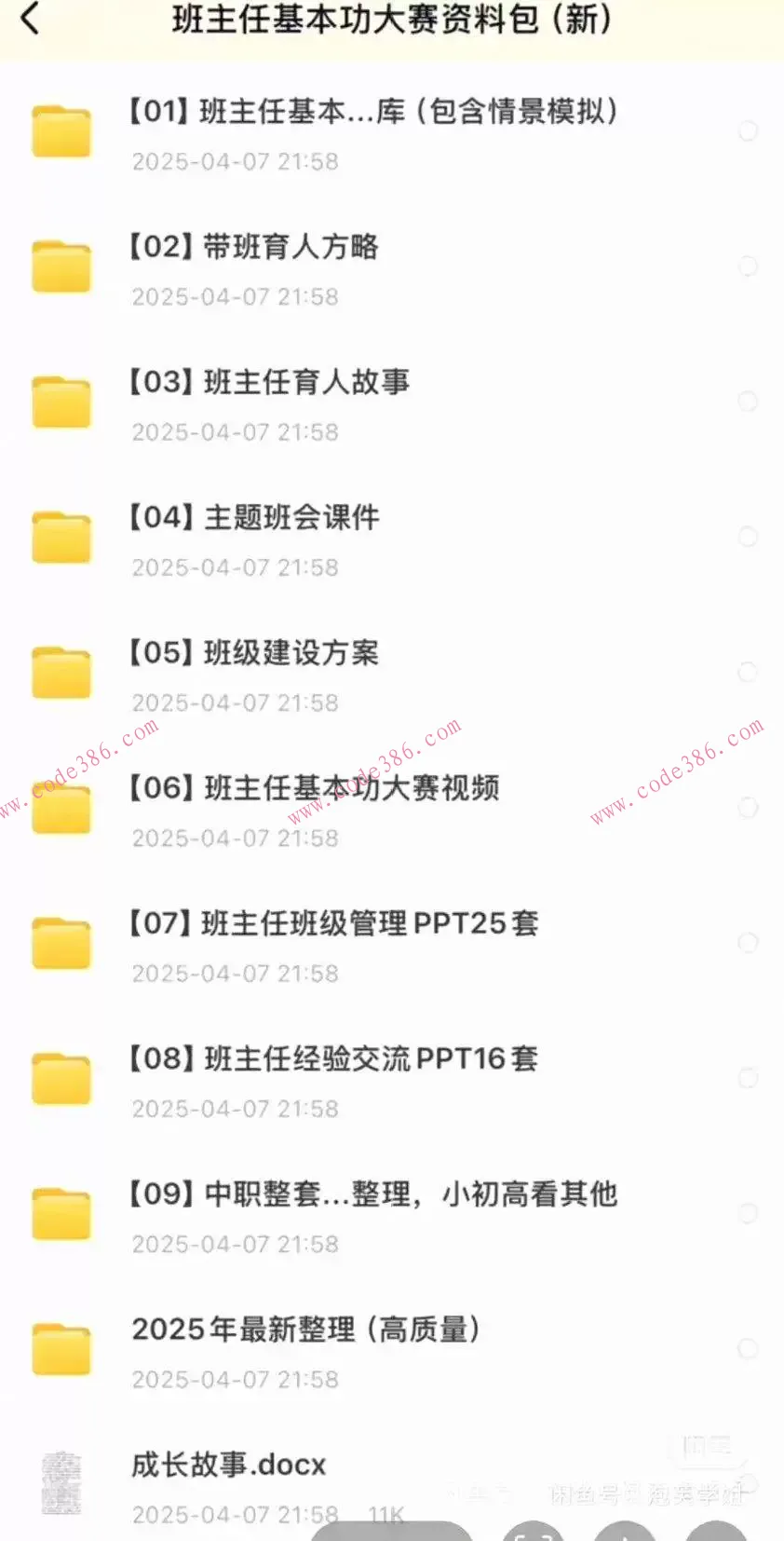The width and height of the screenshot is (784, 1541).
Task: Open the 【08】班主任经验交流PPT16套 folder
Action: coord(333,1059)
